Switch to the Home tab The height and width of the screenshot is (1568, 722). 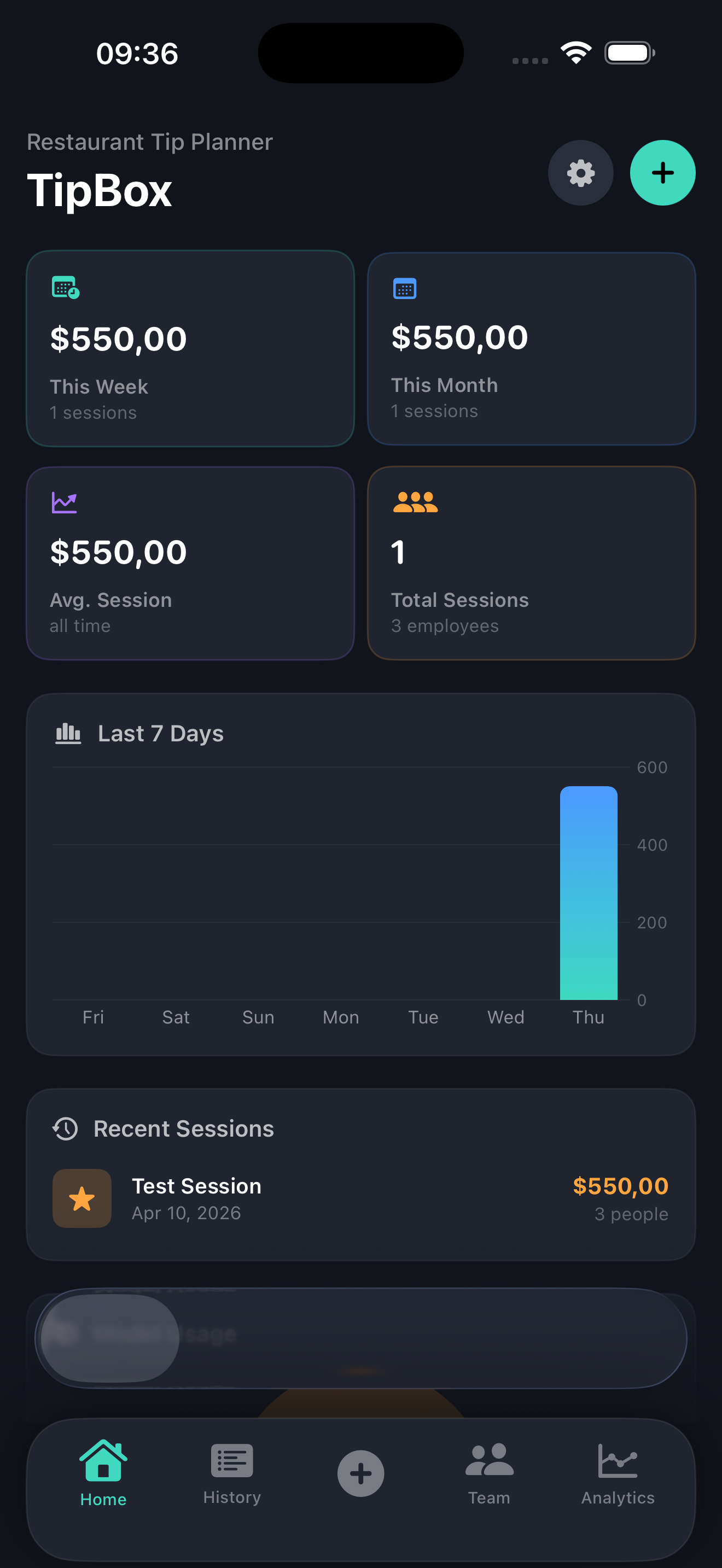click(x=103, y=1472)
